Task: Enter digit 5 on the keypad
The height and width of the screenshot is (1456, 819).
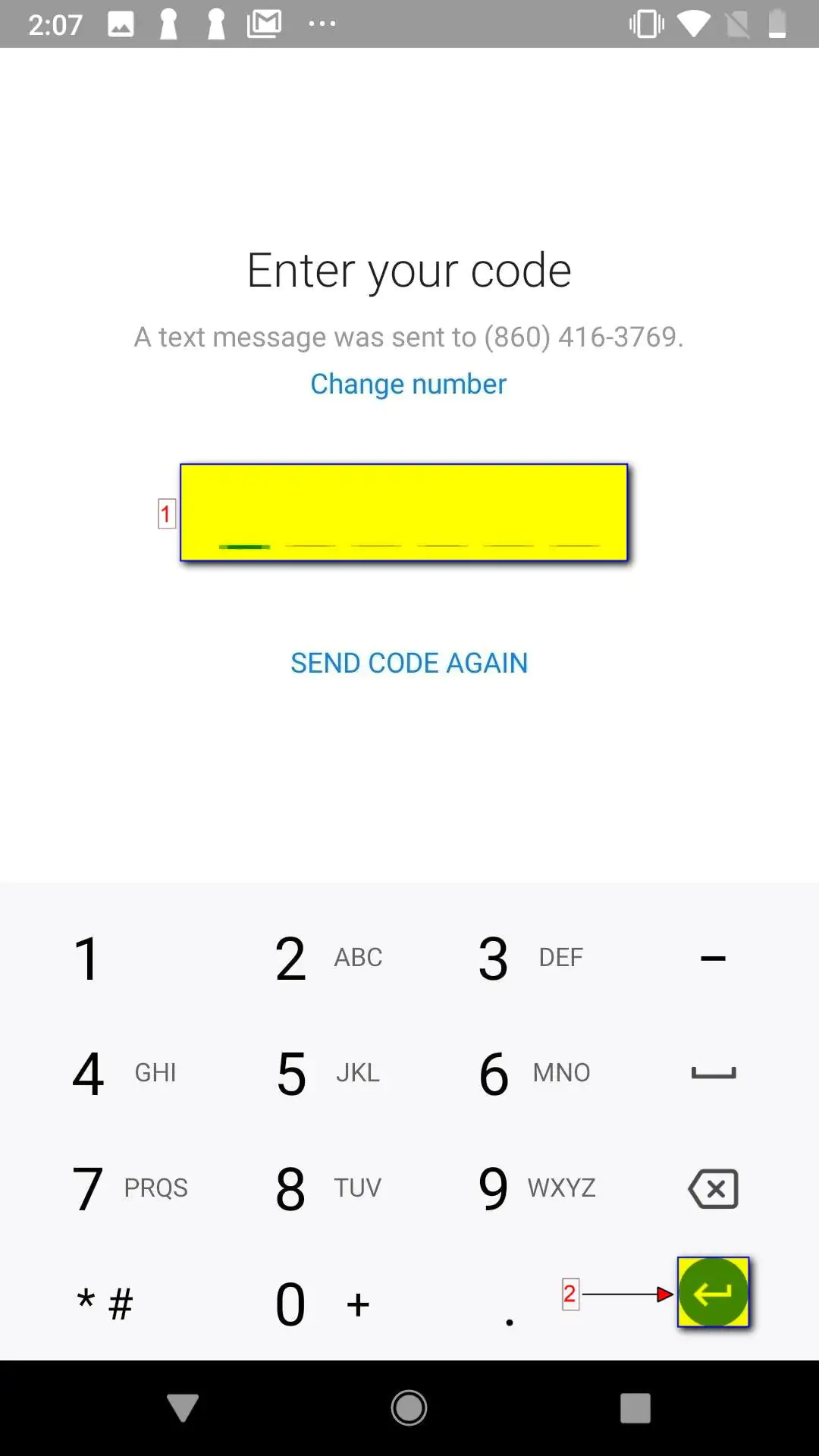Action: pos(292,1074)
